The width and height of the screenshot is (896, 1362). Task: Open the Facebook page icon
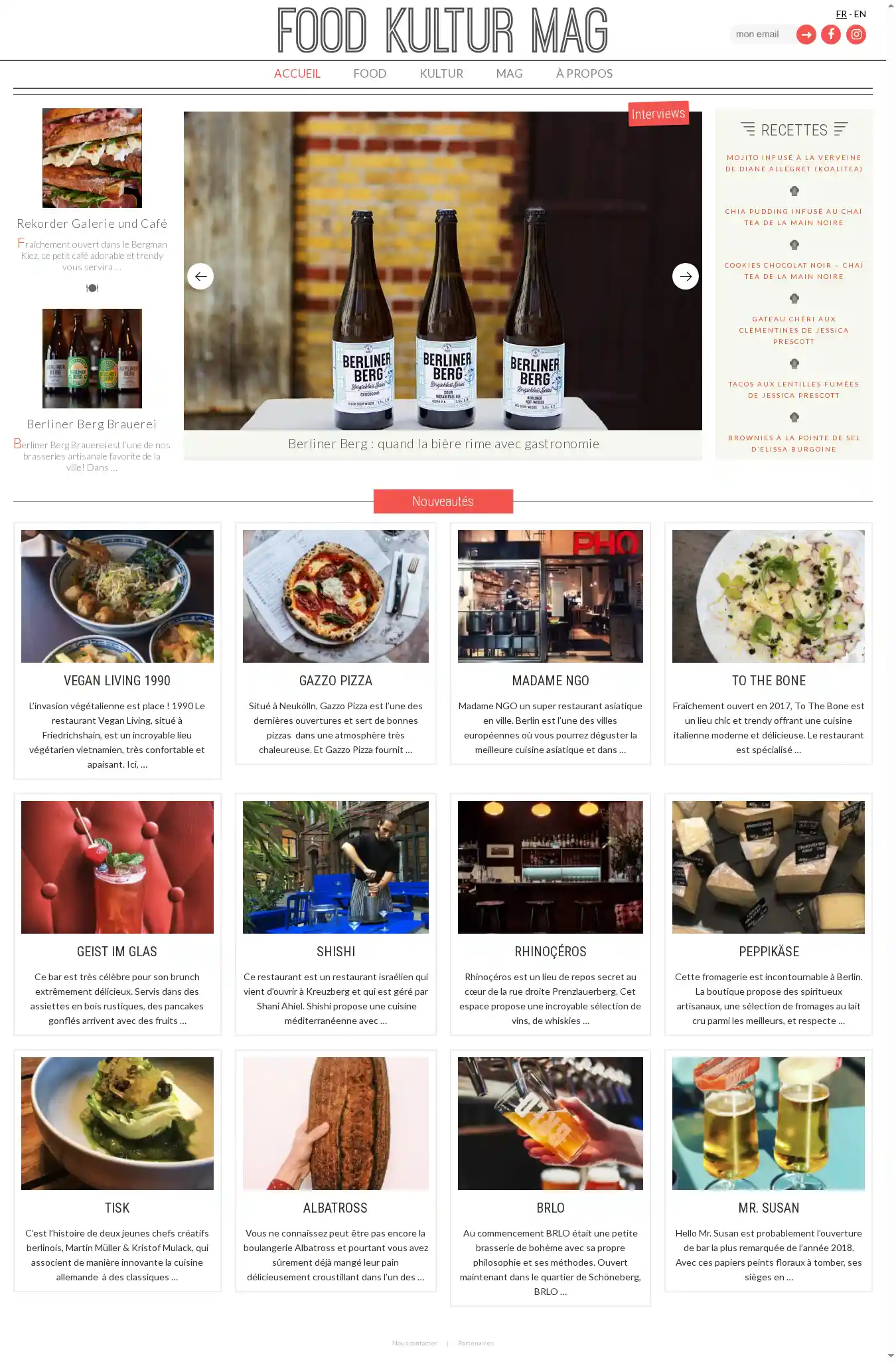point(830,35)
